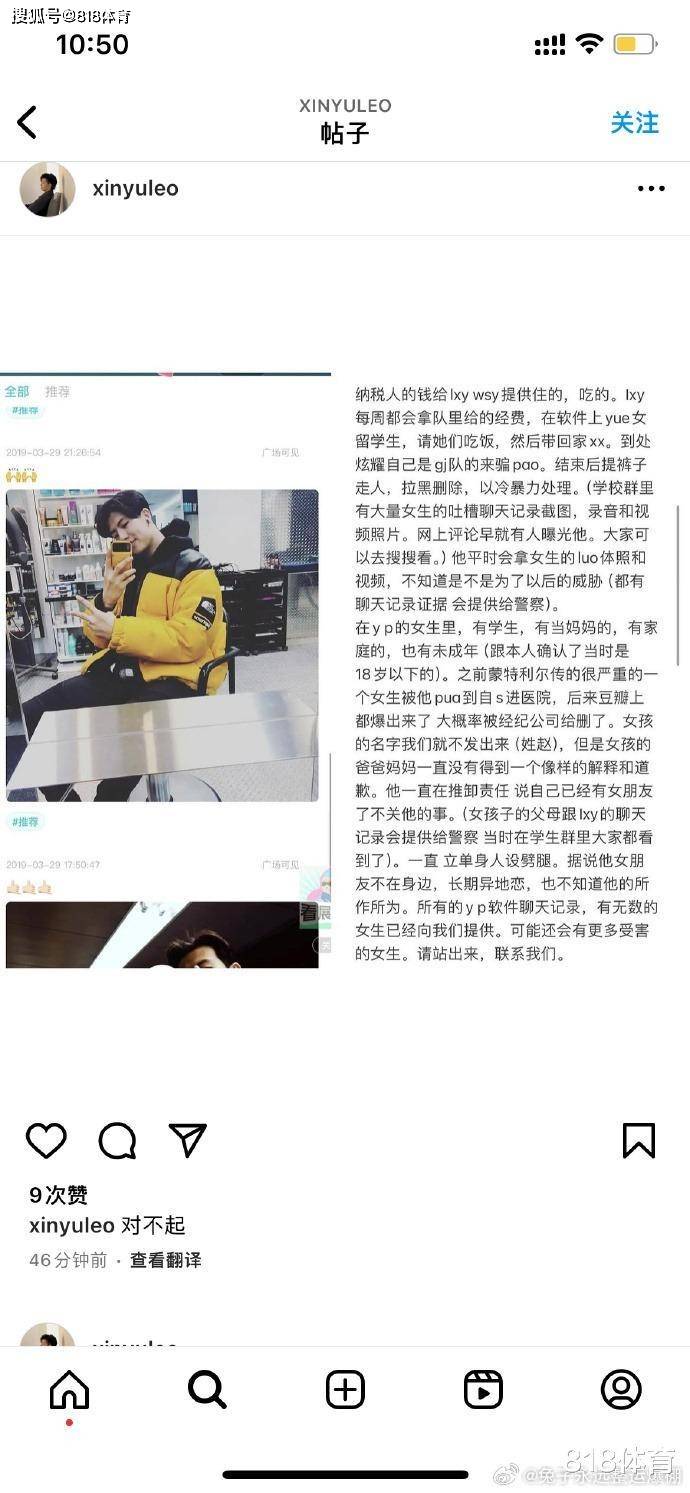Share the post with paper plane icon
Image resolution: width=690 pixels, height=1493 pixels.
point(187,1140)
